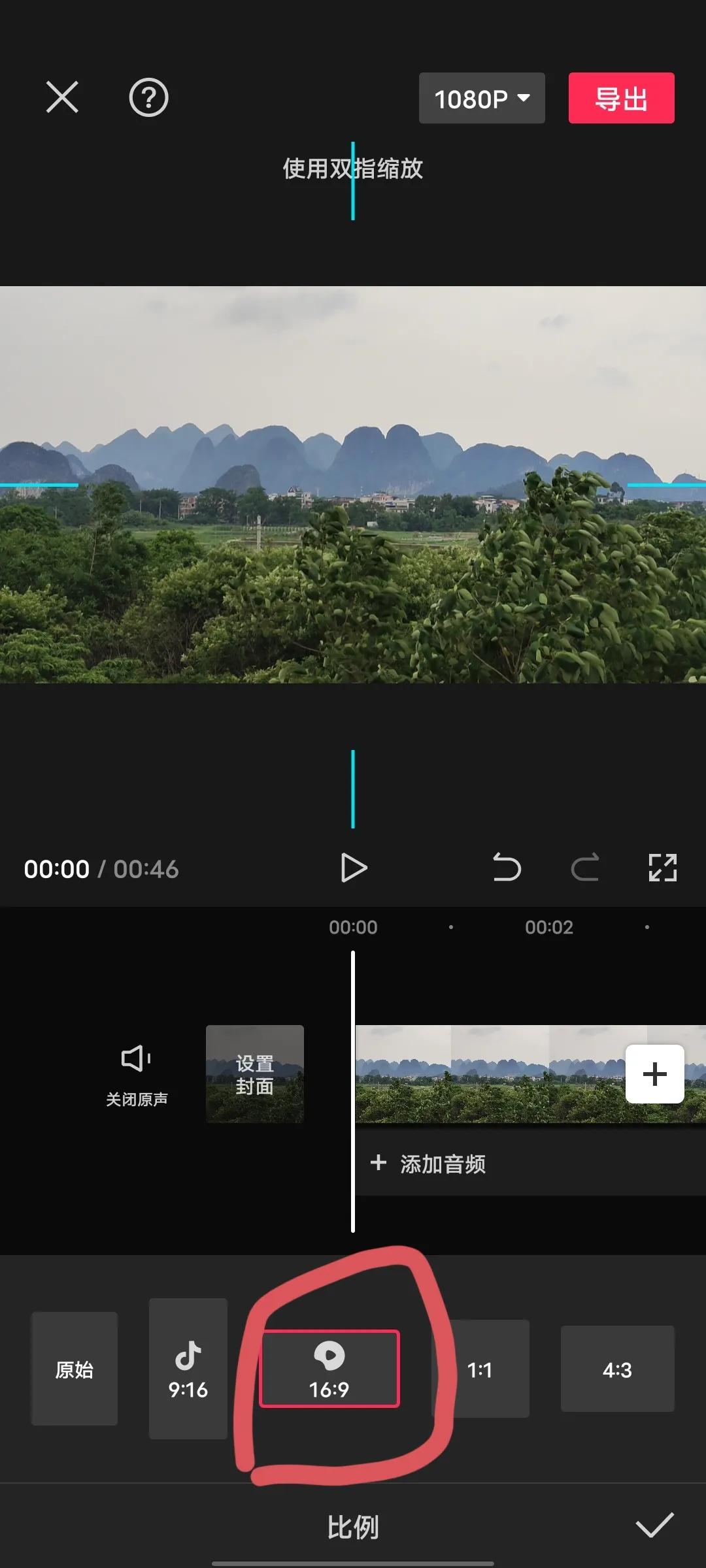The image size is (706, 1568).
Task: Enter fullscreen preview mode
Action: (662, 868)
